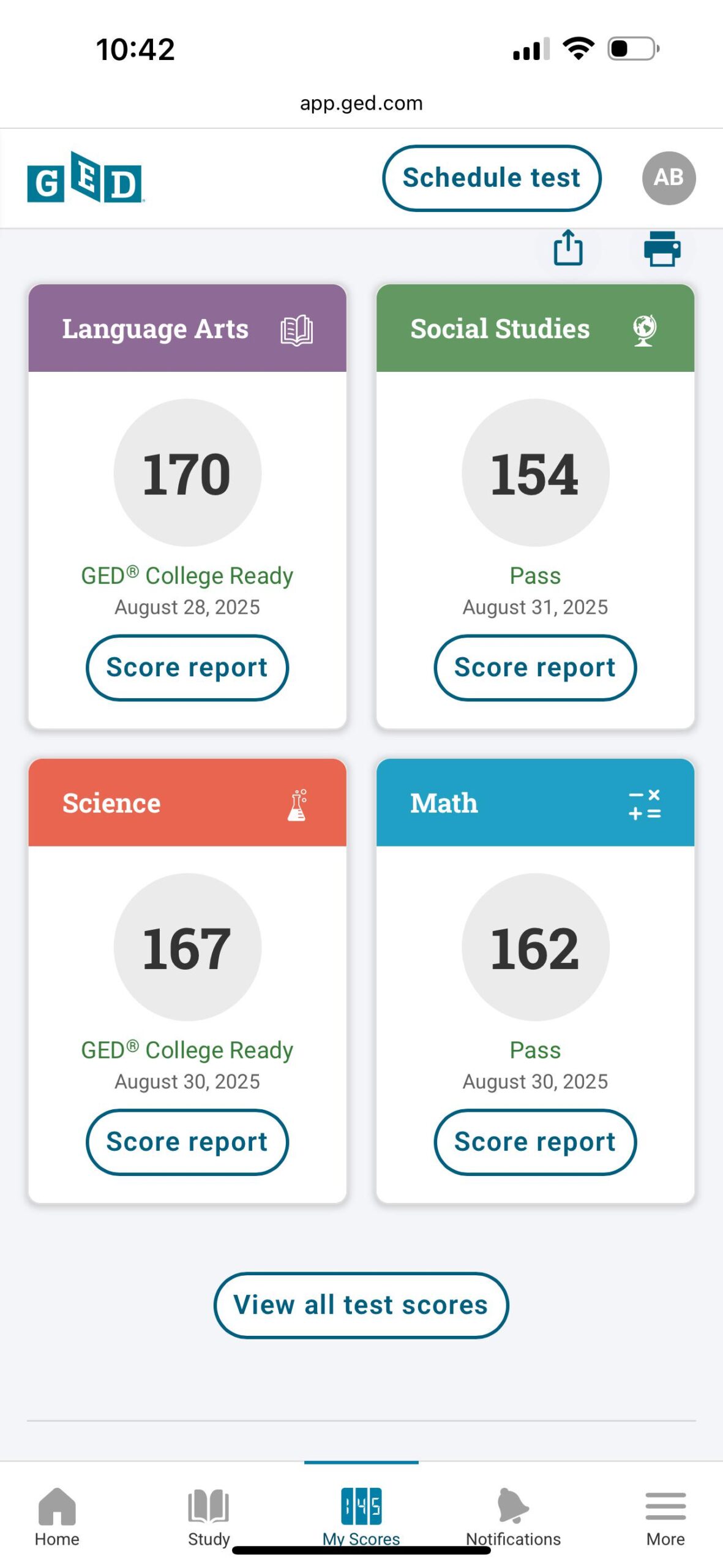723x1568 pixels.
Task: Go to the Home tab
Action: click(x=57, y=1516)
